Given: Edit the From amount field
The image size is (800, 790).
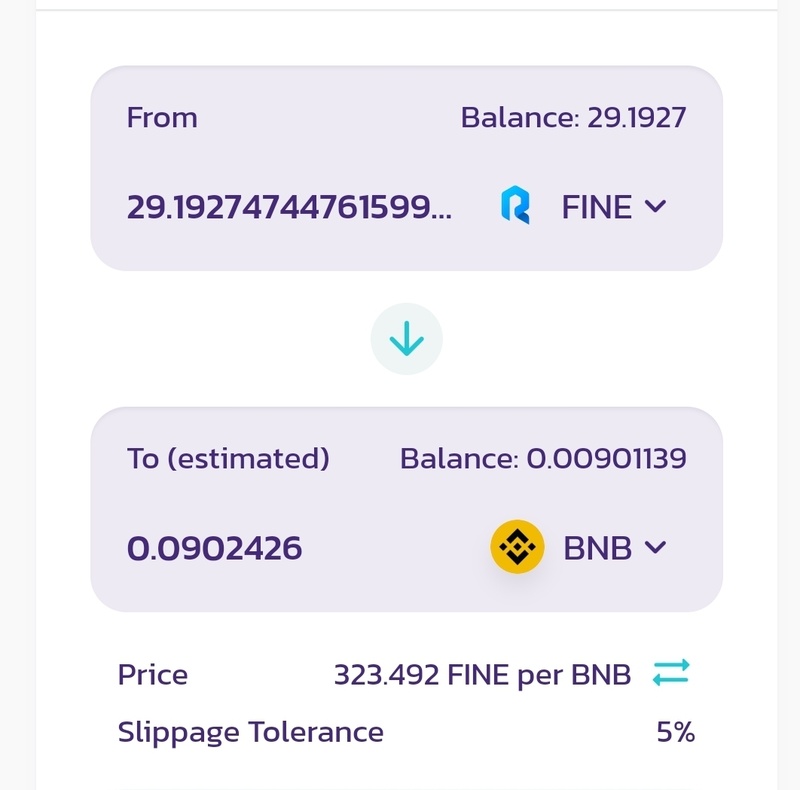Looking at the screenshot, I should [x=289, y=207].
